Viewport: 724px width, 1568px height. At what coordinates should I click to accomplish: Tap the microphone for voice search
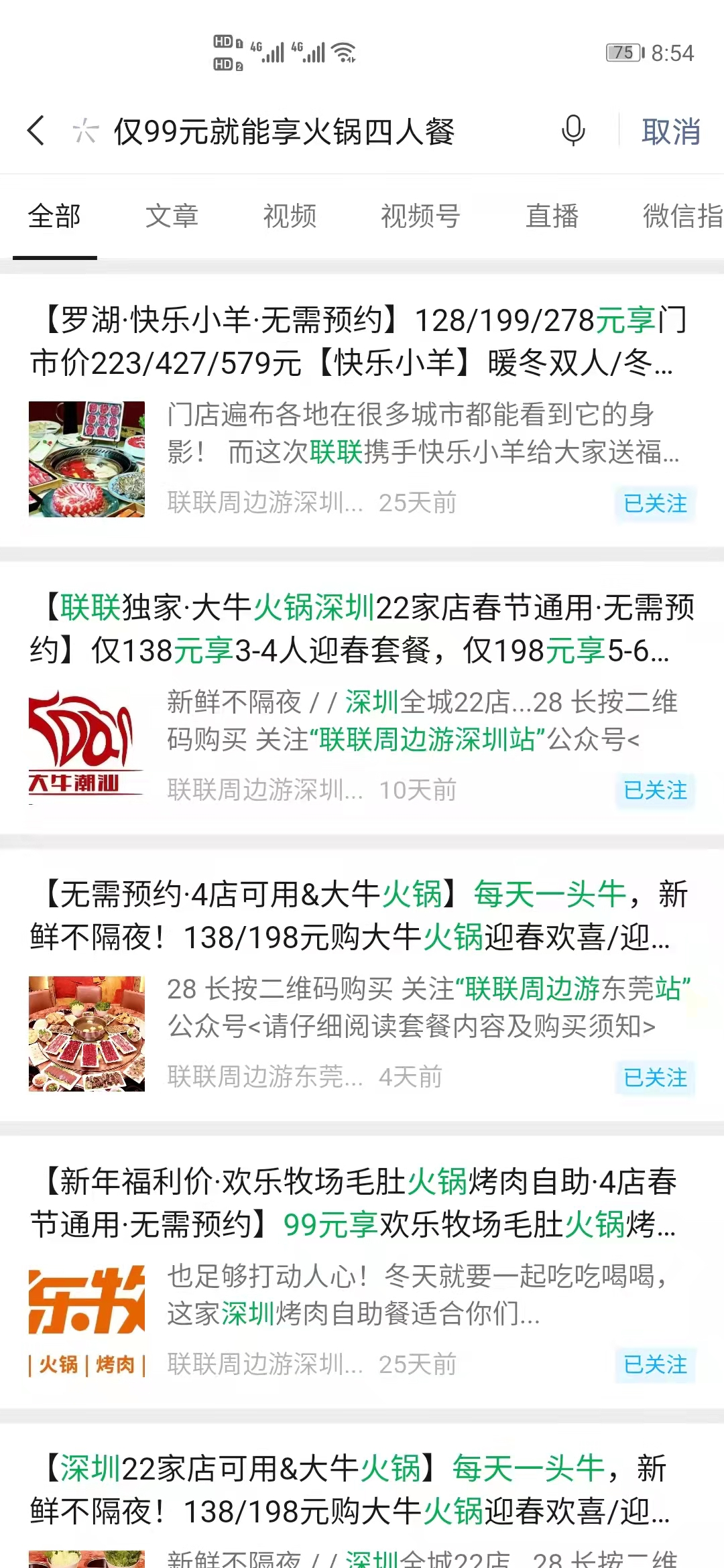pos(572,131)
